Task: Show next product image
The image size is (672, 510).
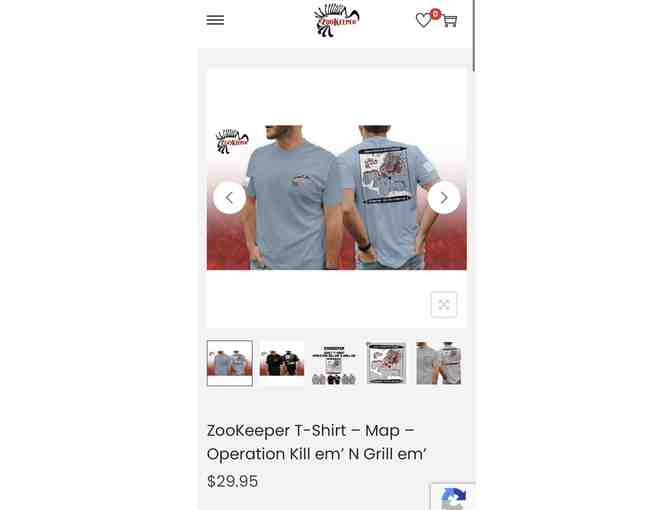Action: (x=444, y=197)
